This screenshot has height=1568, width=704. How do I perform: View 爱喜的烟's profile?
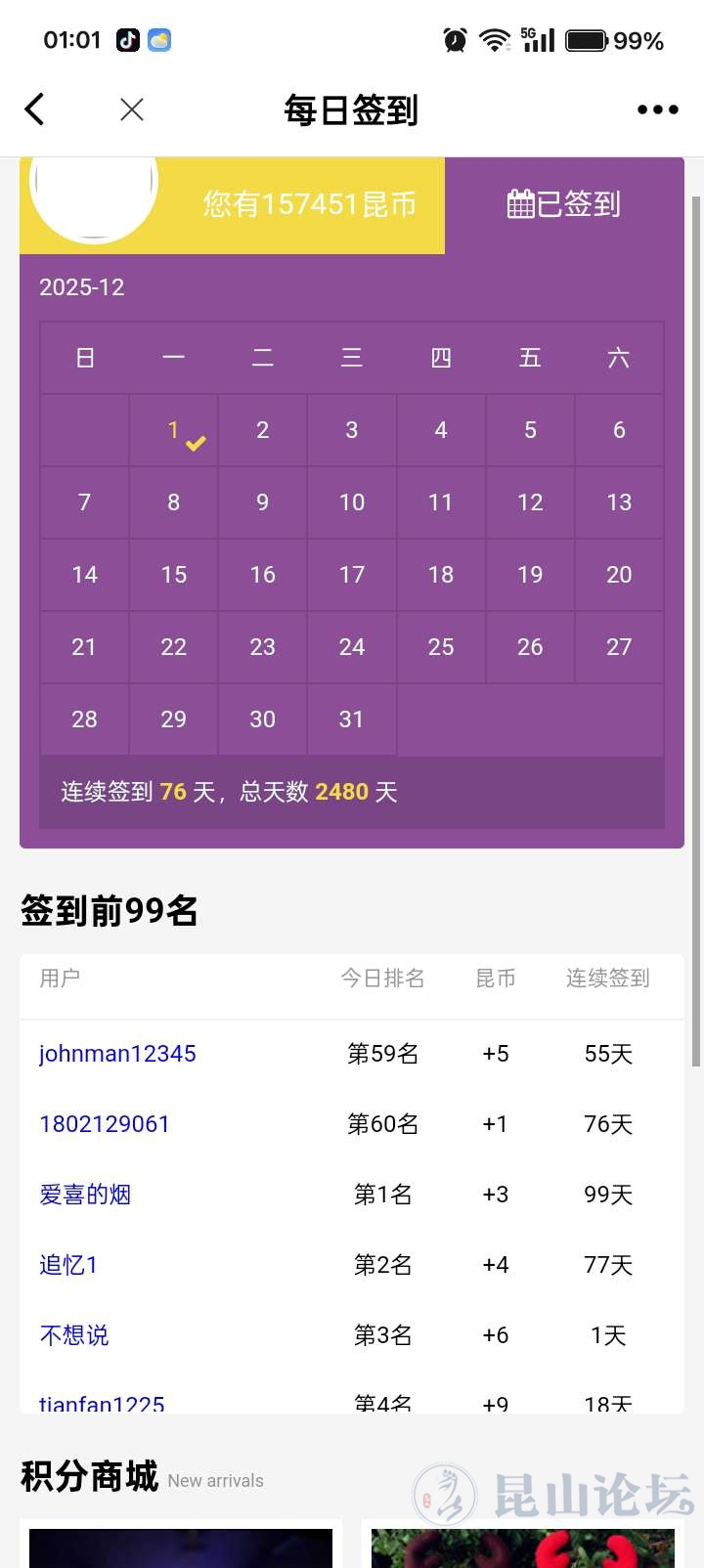pos(85,1195)
